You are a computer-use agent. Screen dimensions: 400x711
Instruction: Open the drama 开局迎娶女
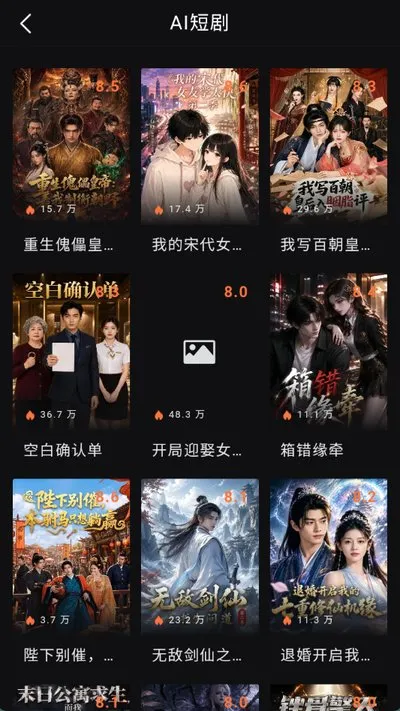(200, 351)
